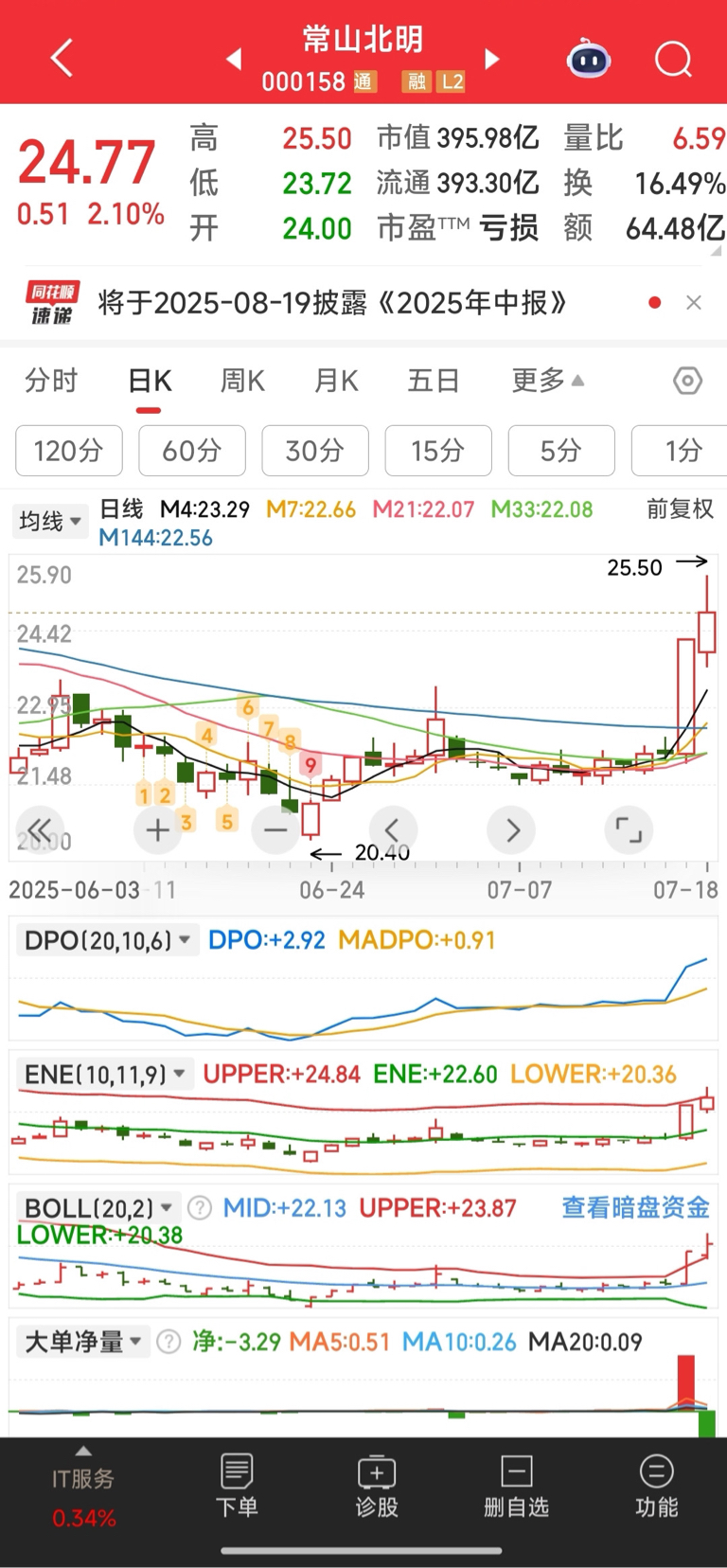This screenshot has width=727, height=1568.
Task: Open 查看暗盘资金 link
Action: click(635, 1207)
